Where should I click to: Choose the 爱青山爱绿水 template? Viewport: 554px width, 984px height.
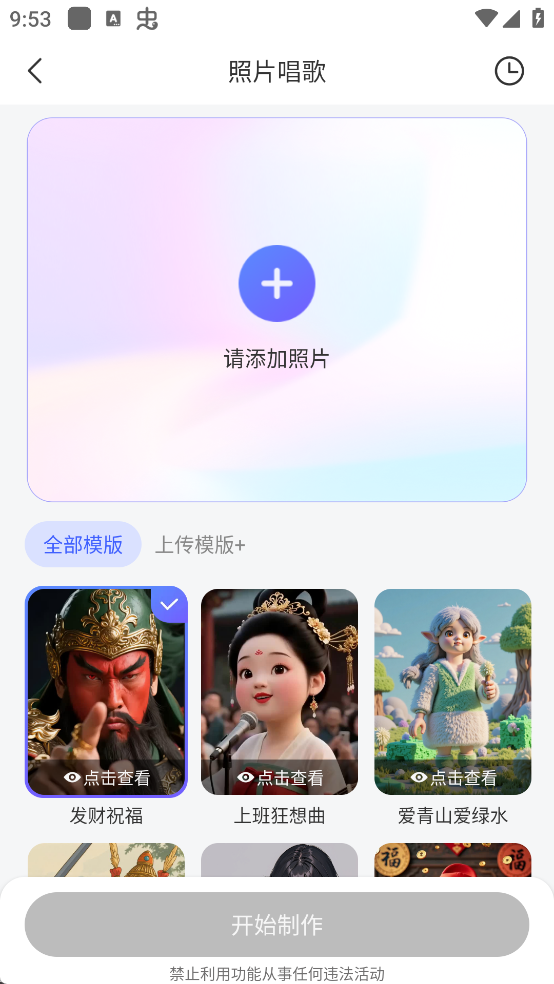[x=452, y=692]
